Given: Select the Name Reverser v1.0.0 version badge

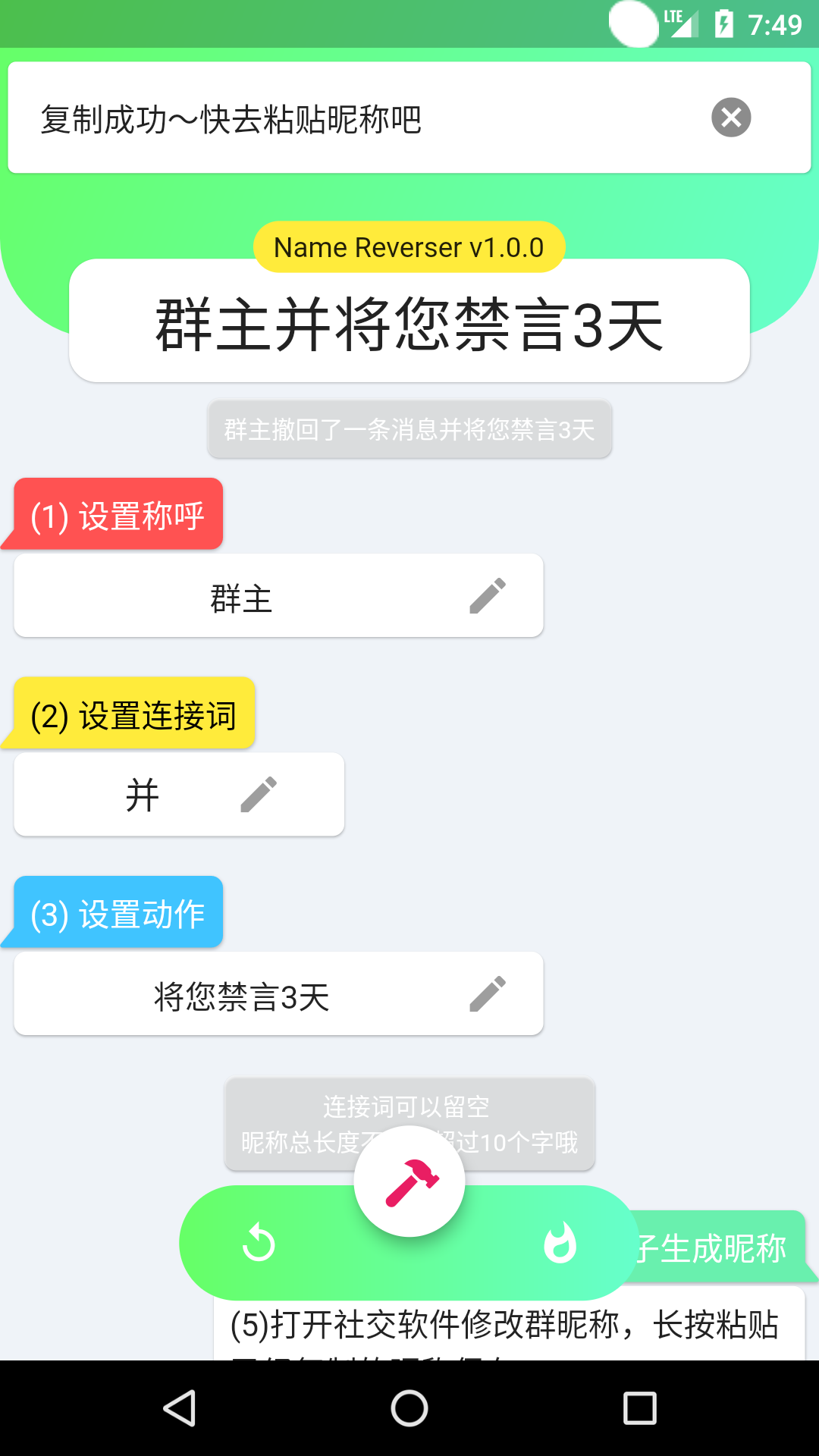Looking at the screenshot, I should tap(409, 246).
